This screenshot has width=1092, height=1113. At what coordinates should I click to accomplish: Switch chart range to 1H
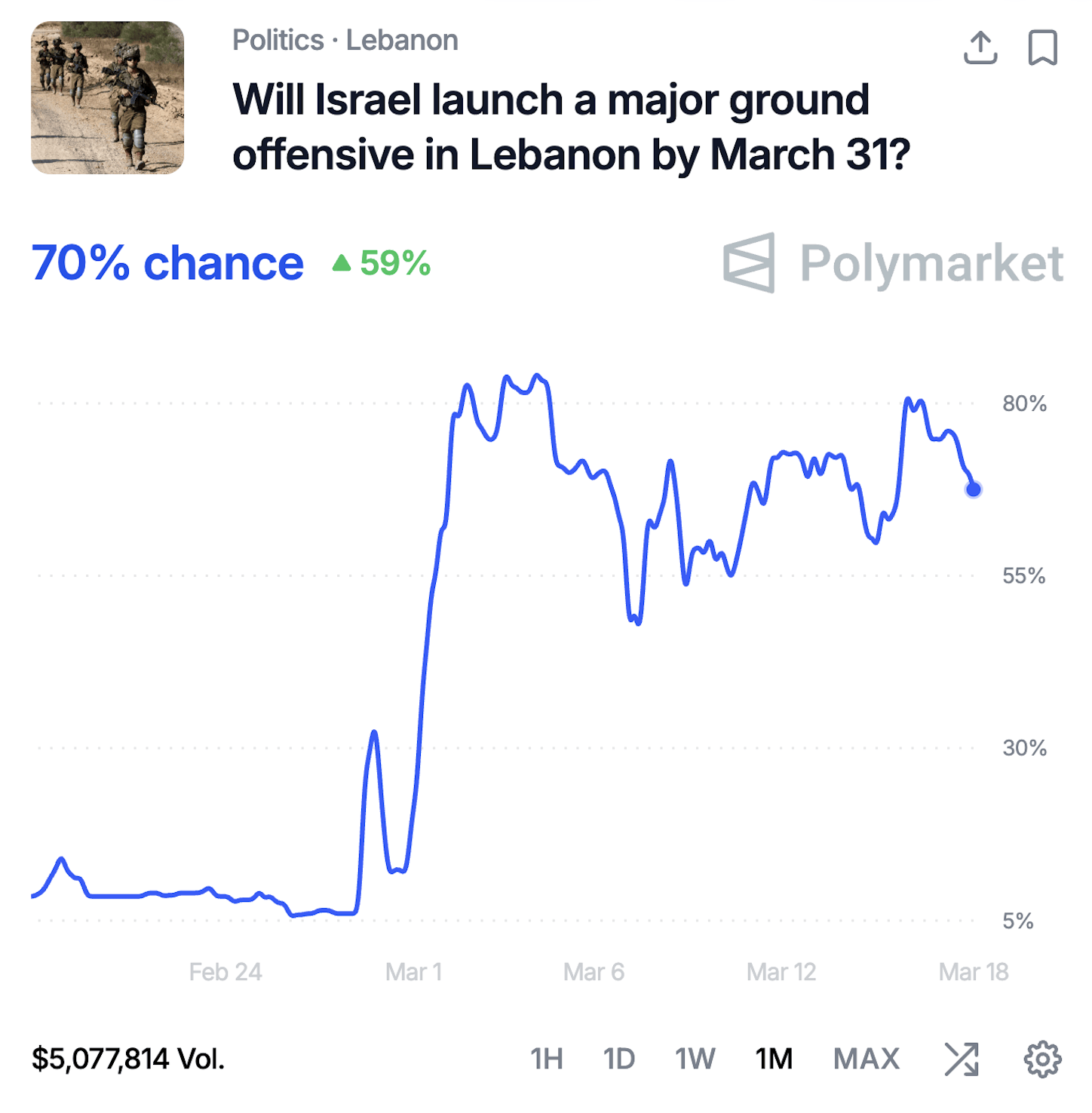click(547, 1059)
